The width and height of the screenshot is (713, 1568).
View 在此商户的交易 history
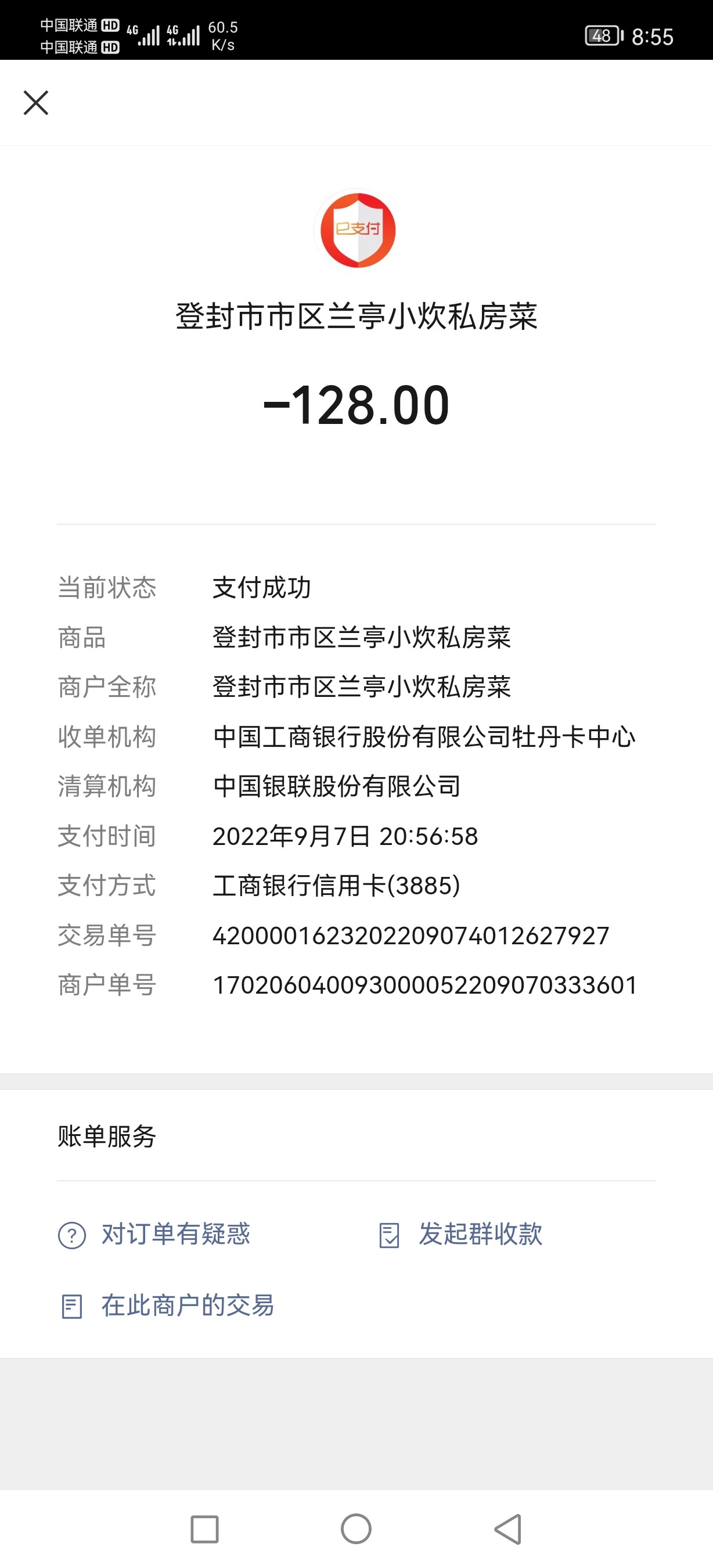point(167,1306)
